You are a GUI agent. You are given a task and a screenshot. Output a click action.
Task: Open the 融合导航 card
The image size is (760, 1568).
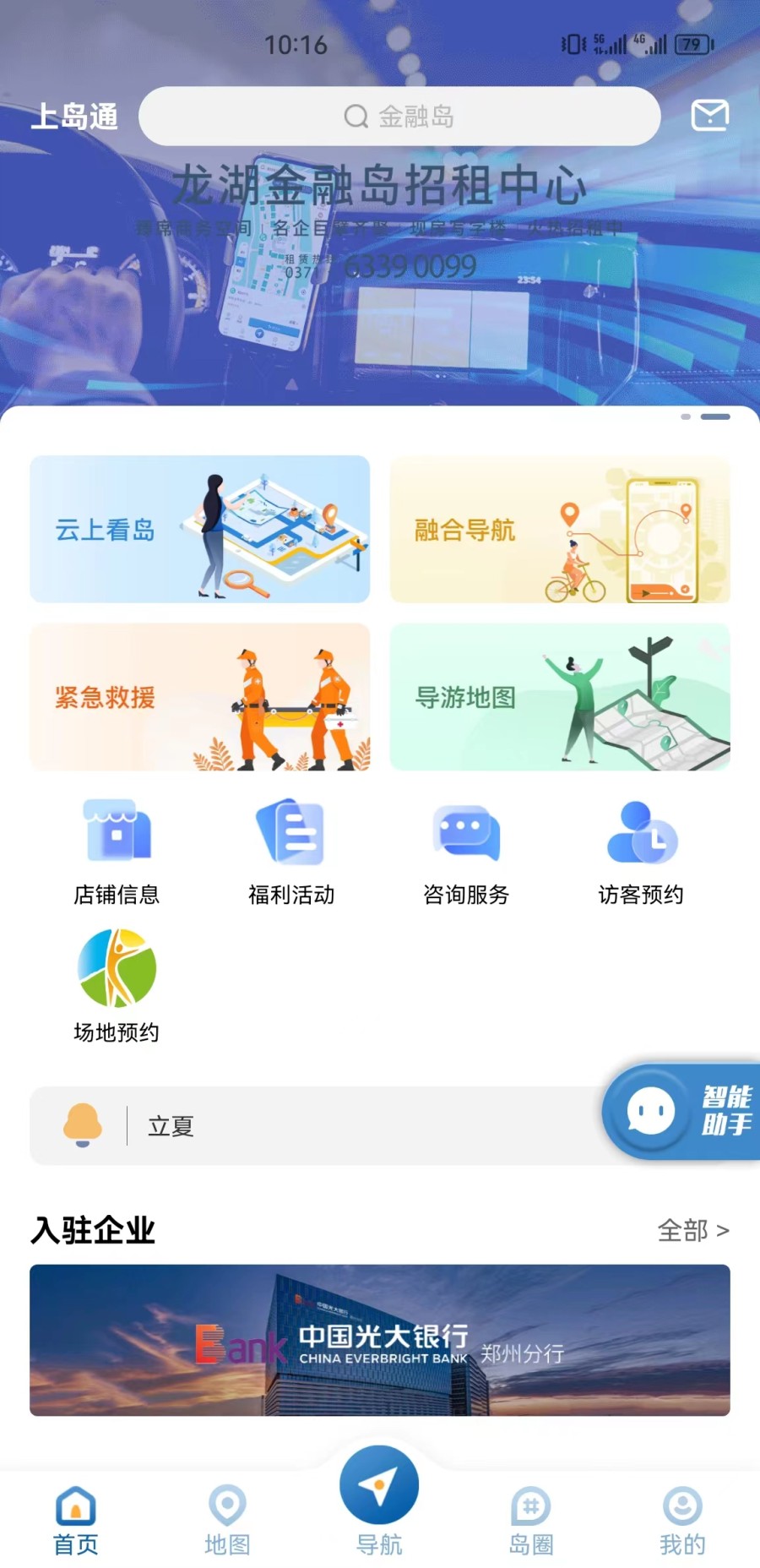pyautogui.click(x=560, y=529)
